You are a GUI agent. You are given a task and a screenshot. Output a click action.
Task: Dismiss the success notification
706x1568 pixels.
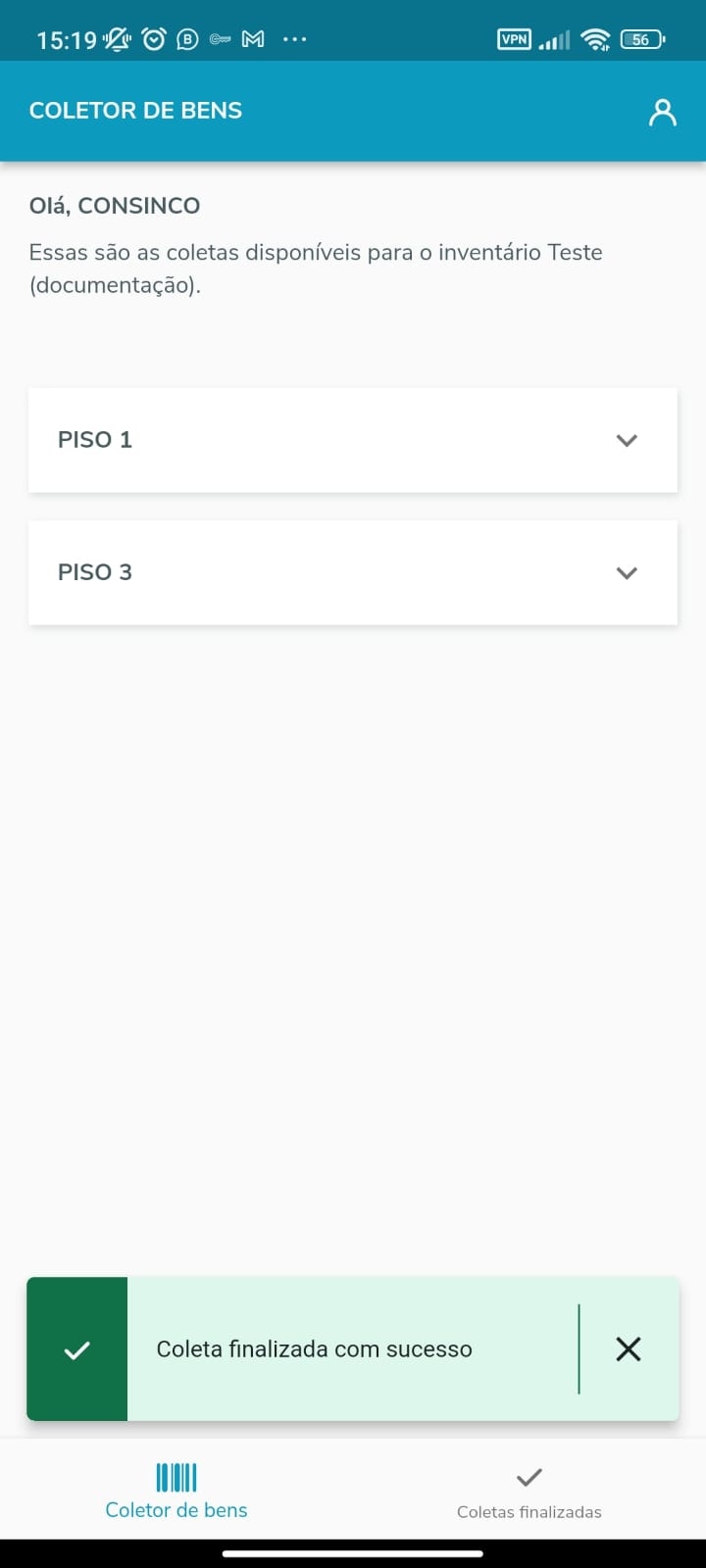[629, 1349]
